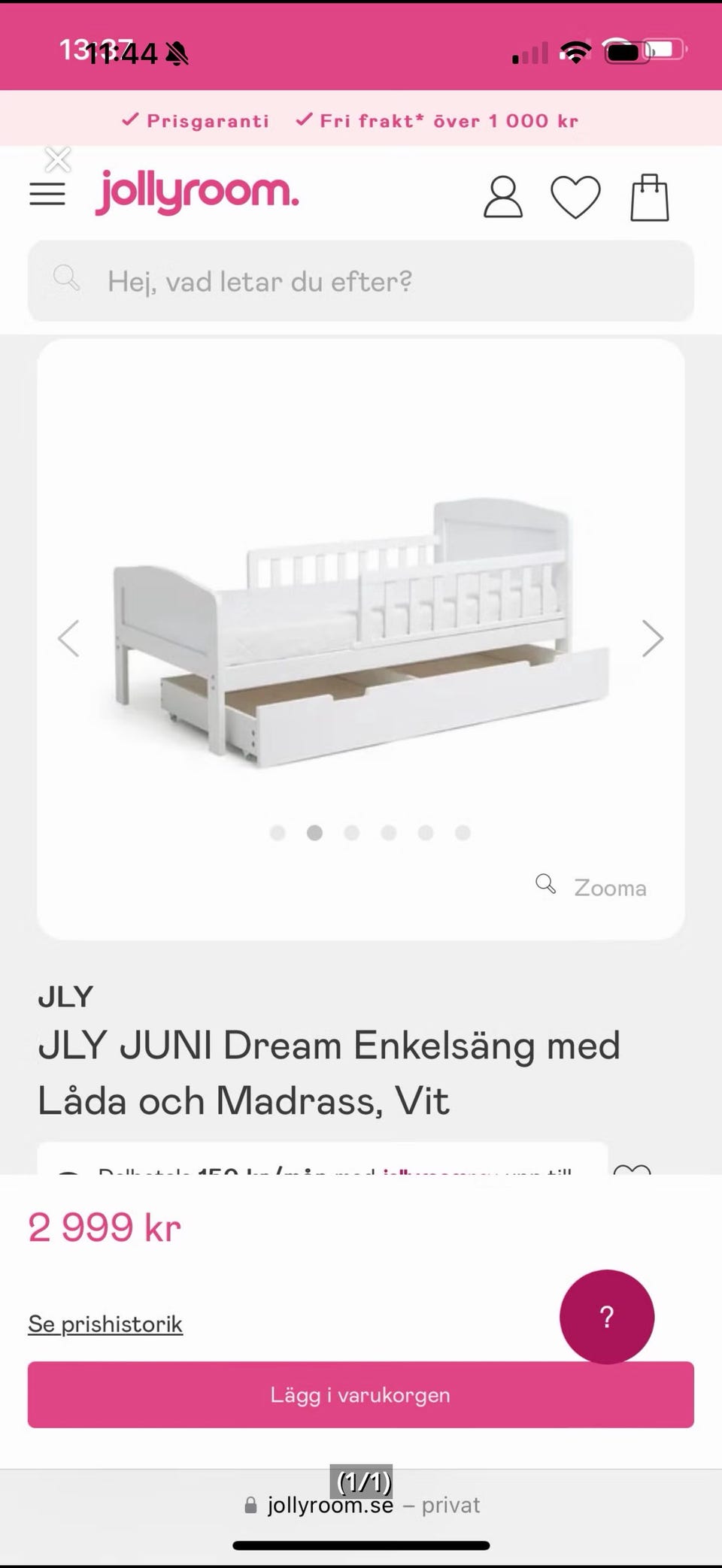Open the wishlist heart in header
Image resolution: width=722 pixels, height=1568 pixels.
coord(575,197)
